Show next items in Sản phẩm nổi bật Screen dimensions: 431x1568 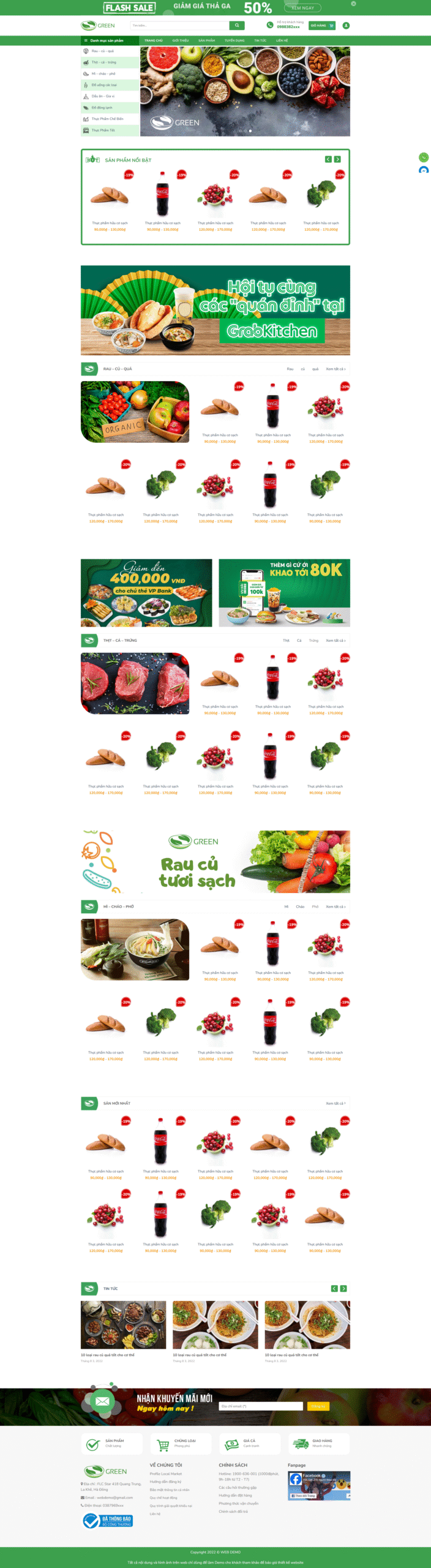pyautogui.click(x=337, y=159)
